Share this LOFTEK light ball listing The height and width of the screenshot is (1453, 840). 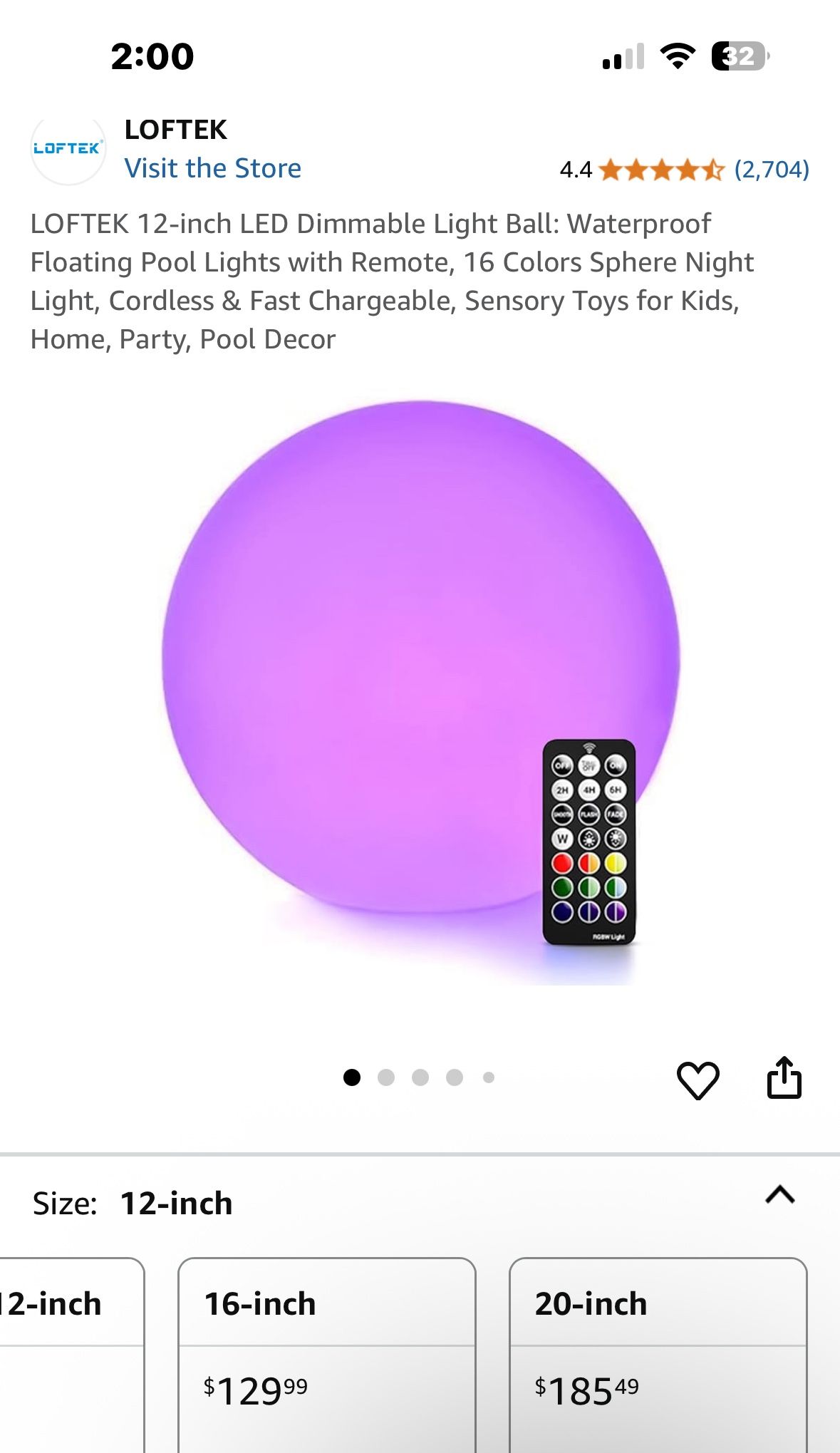(x=784, y=1077)
